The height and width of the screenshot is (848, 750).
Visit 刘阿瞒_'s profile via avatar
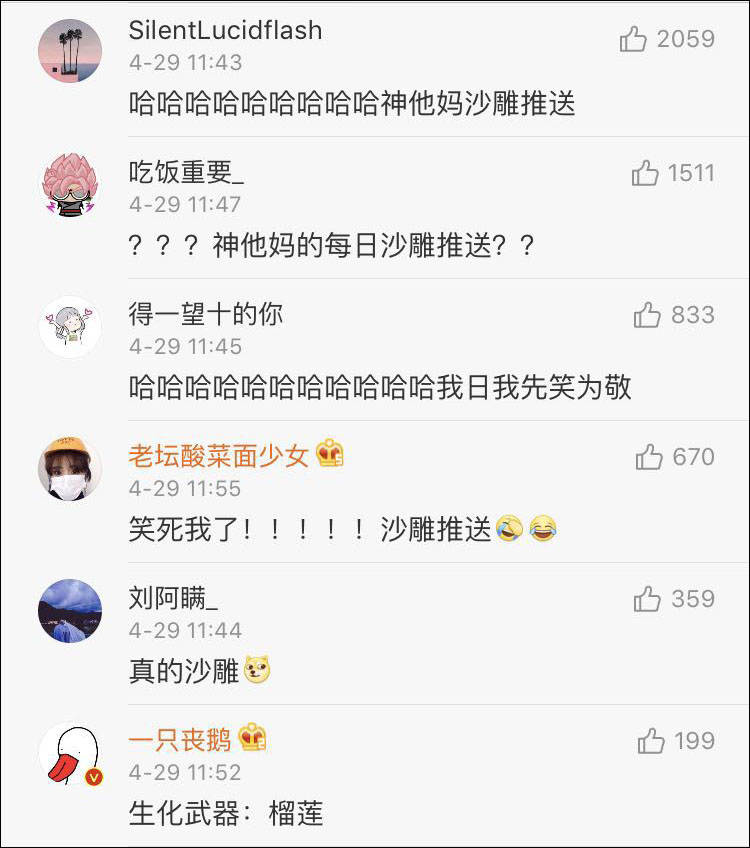tap(70, 610)
